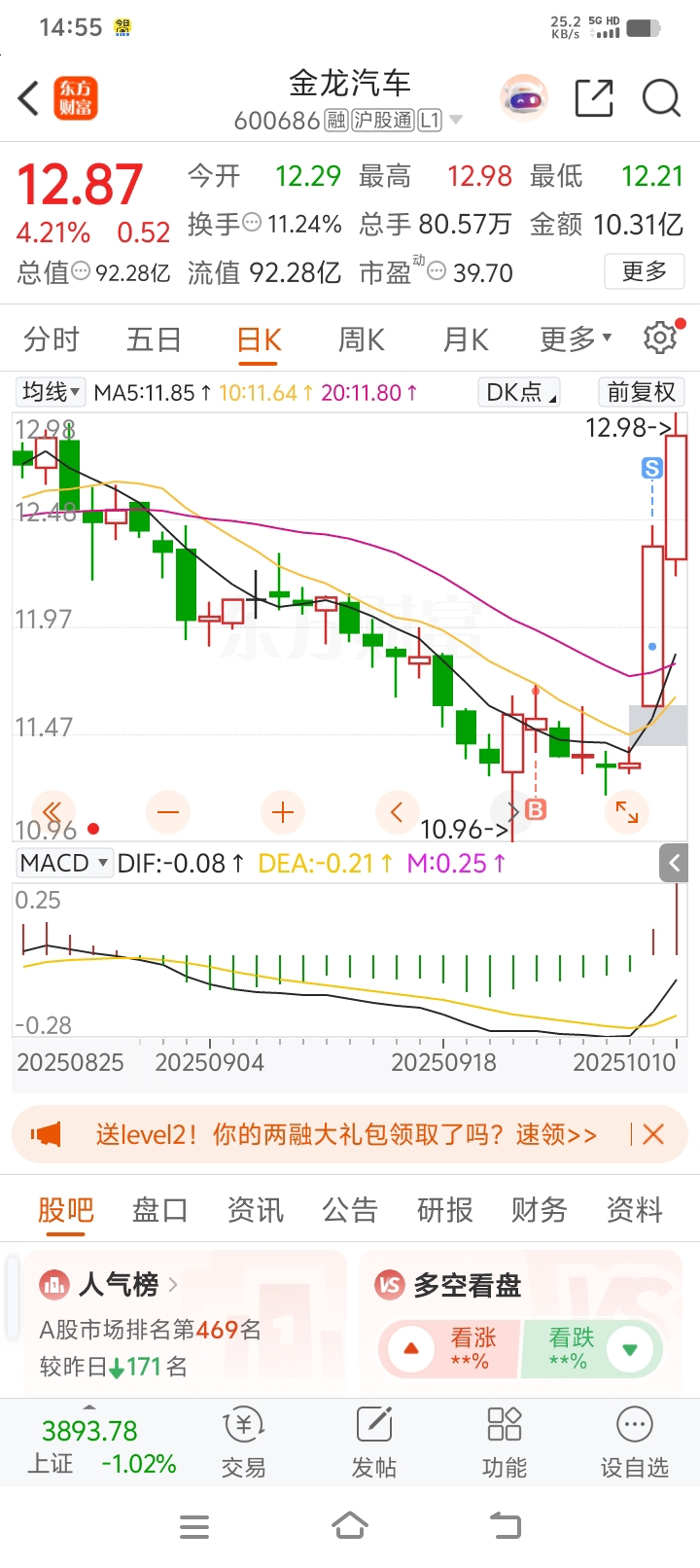Viewport: 700px width, 1568px height.
Task: Switch to the 五日 chart tab
Action: [x=154, y=339]
